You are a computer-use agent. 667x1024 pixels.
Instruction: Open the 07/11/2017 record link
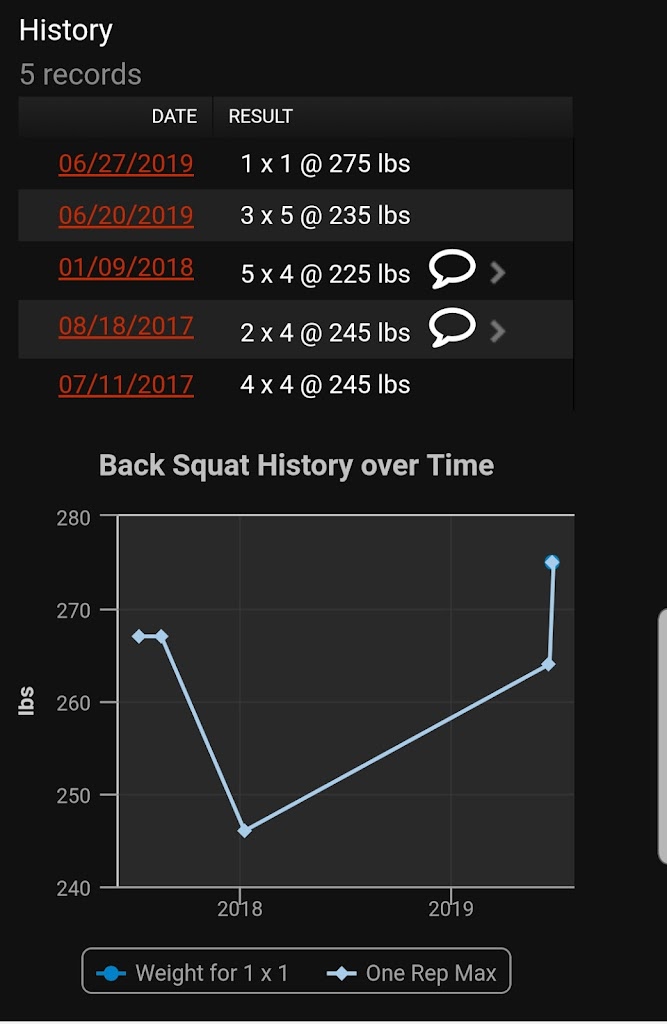[126, 385]
